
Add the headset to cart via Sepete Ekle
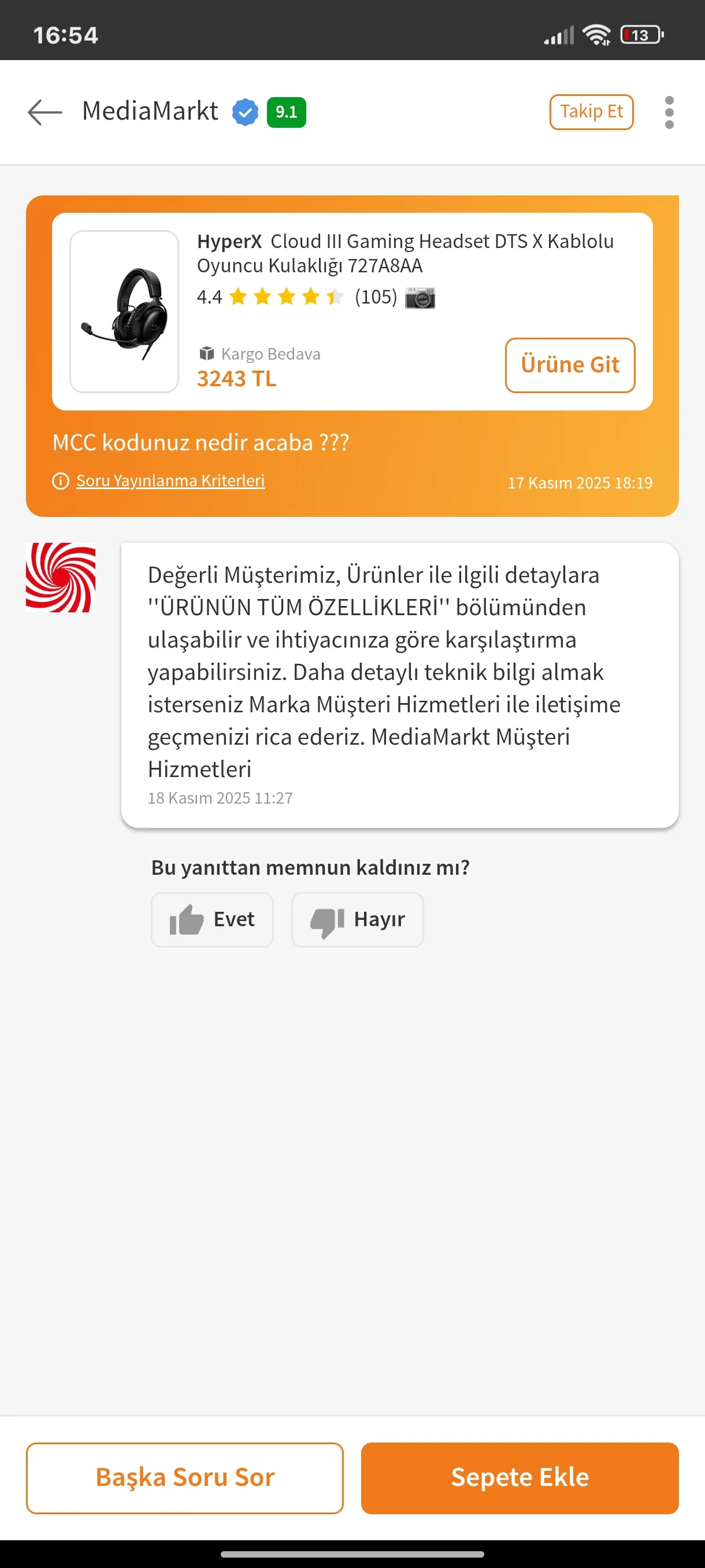[x=520, y=1477]
